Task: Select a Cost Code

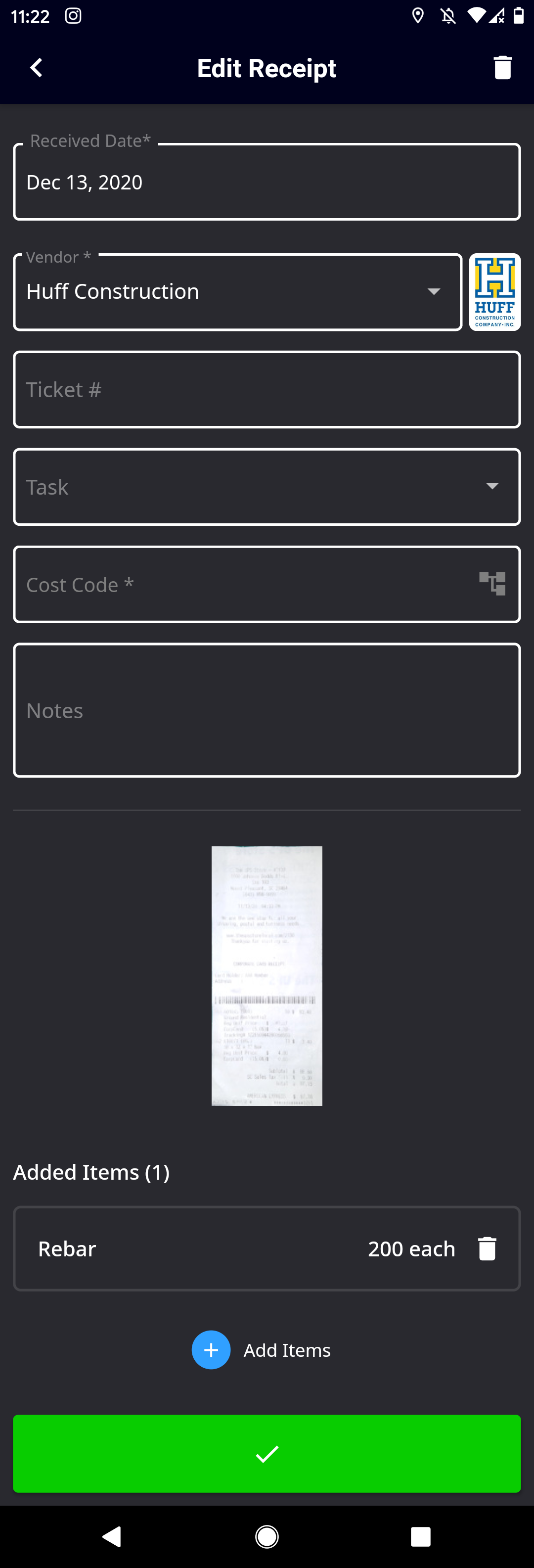Action: tap(267, 584)
